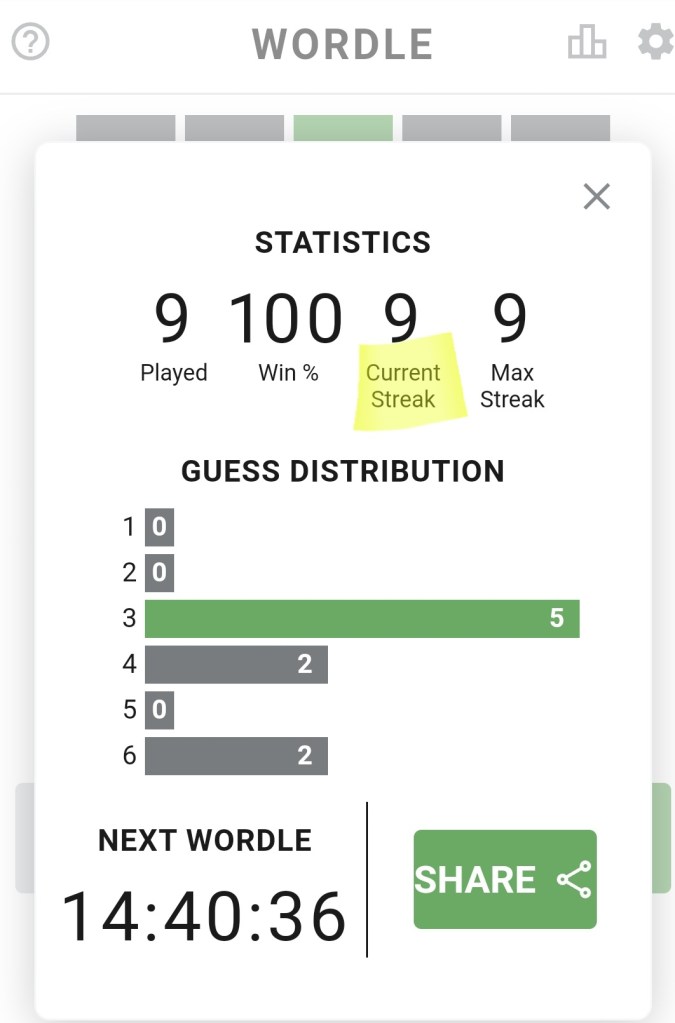
Task: Close the statistics dialog
Action: click(596, 197)
